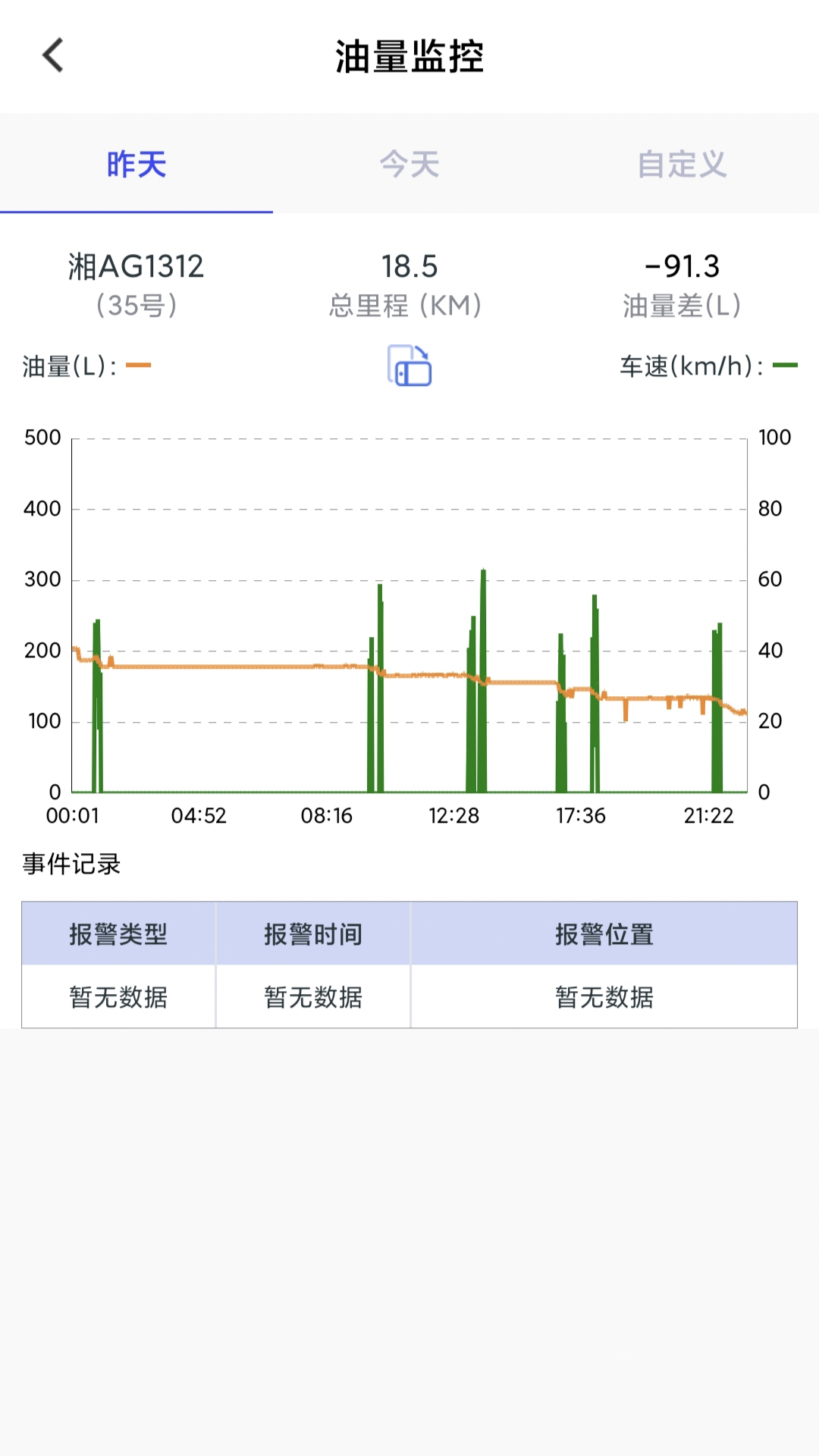Viewport: 819px width, 1456px height.
Task: Tap the rotate-to-landscape screen icon
Action: tap(409, 366)
